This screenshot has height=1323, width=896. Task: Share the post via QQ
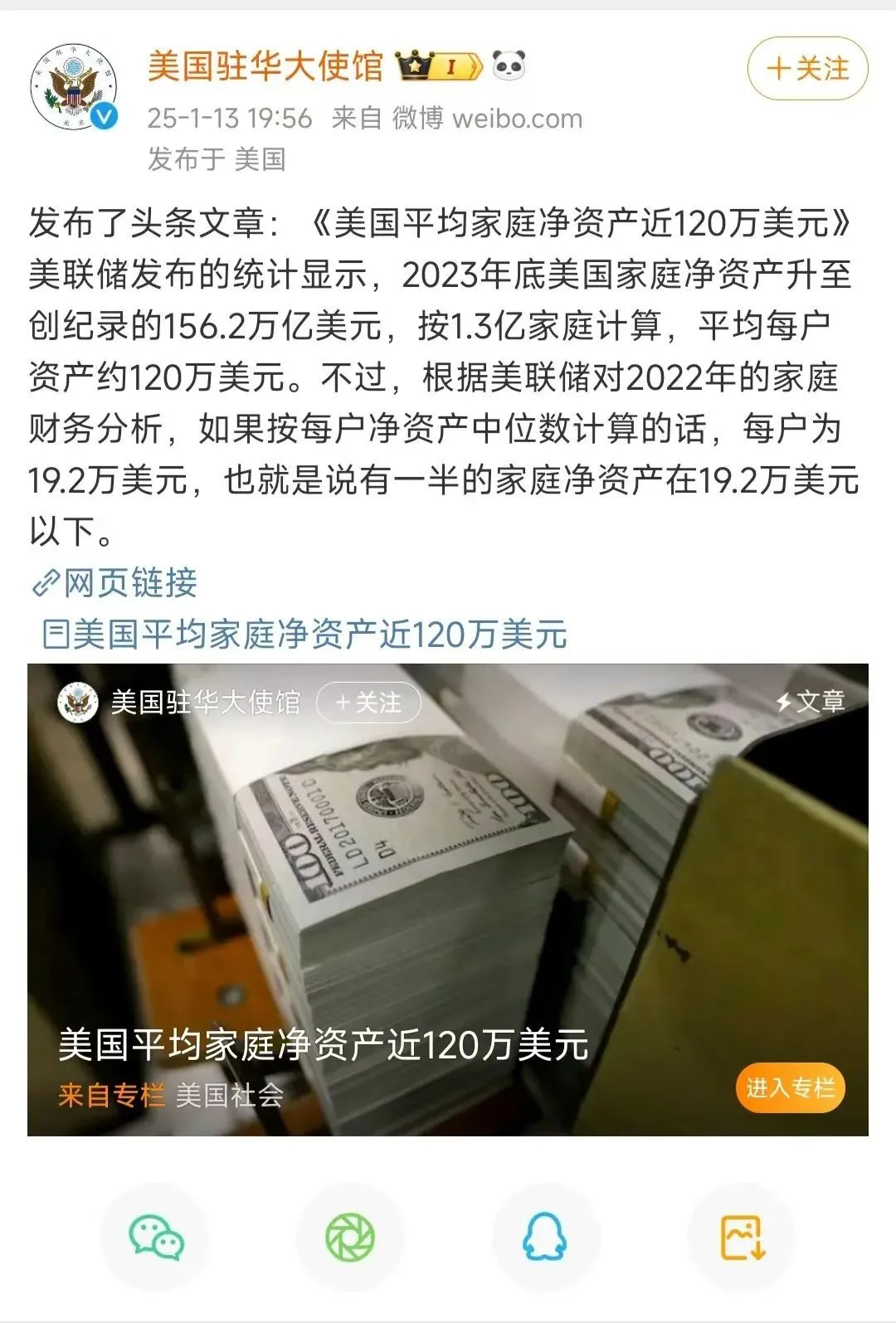[x=545, y=1238]
